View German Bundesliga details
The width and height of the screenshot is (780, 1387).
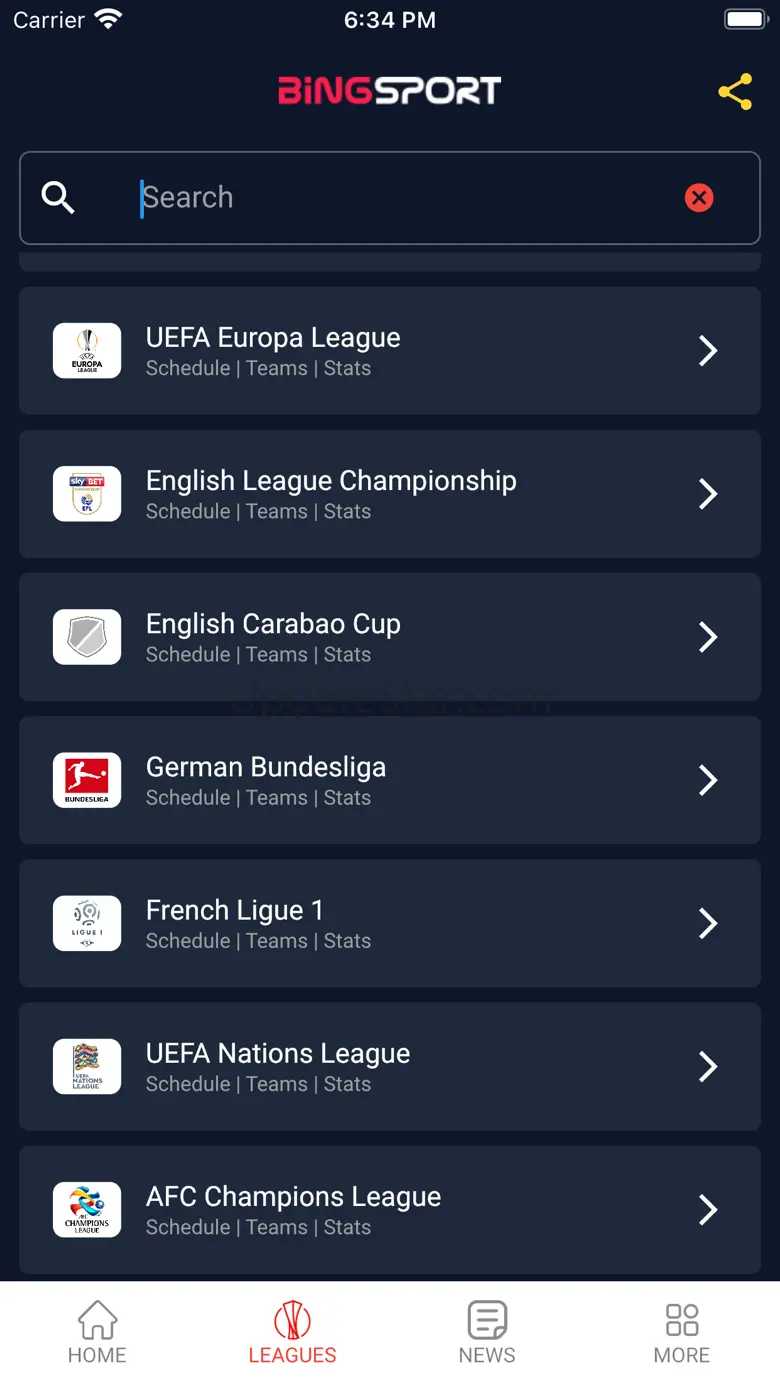click(390, 780)
